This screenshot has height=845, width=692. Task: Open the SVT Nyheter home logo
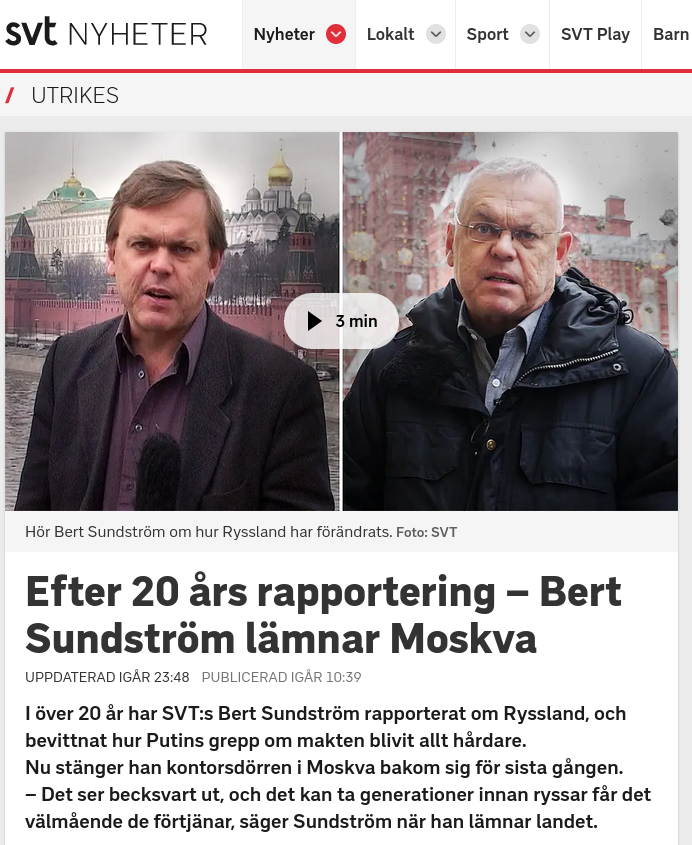pyautogui.click(x=106, y=34)
